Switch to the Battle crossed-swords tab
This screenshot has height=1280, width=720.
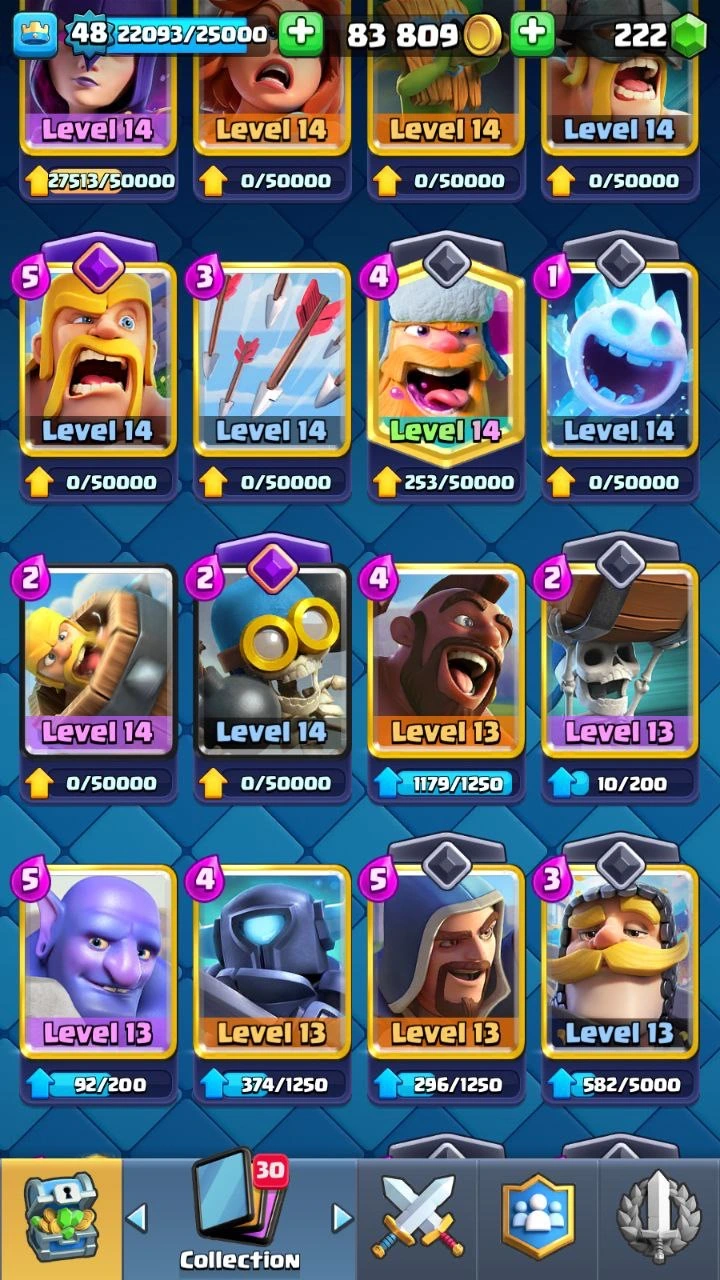point(417,1218)
